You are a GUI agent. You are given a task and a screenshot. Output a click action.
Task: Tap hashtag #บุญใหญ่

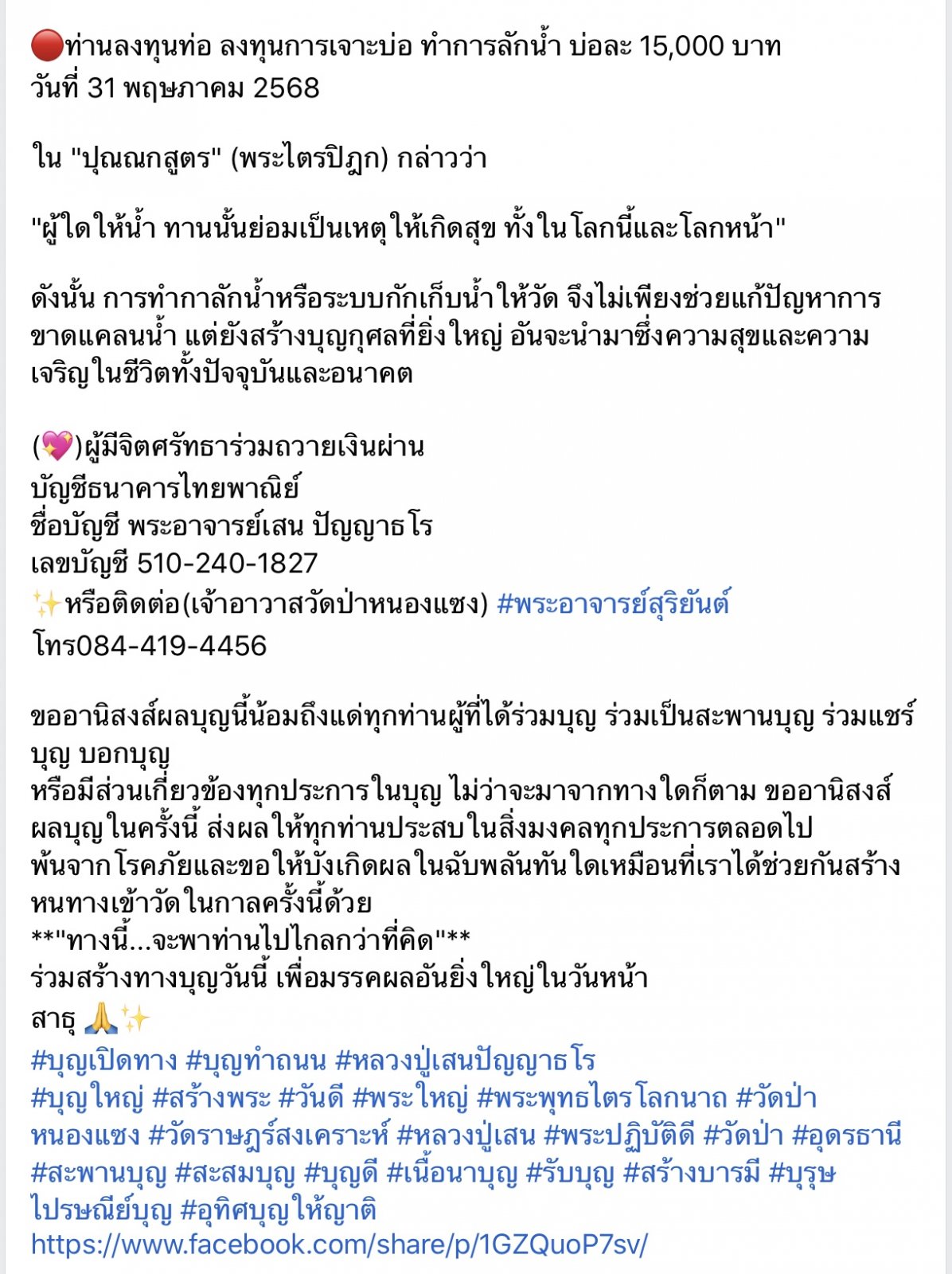[x=87, y=1098]
